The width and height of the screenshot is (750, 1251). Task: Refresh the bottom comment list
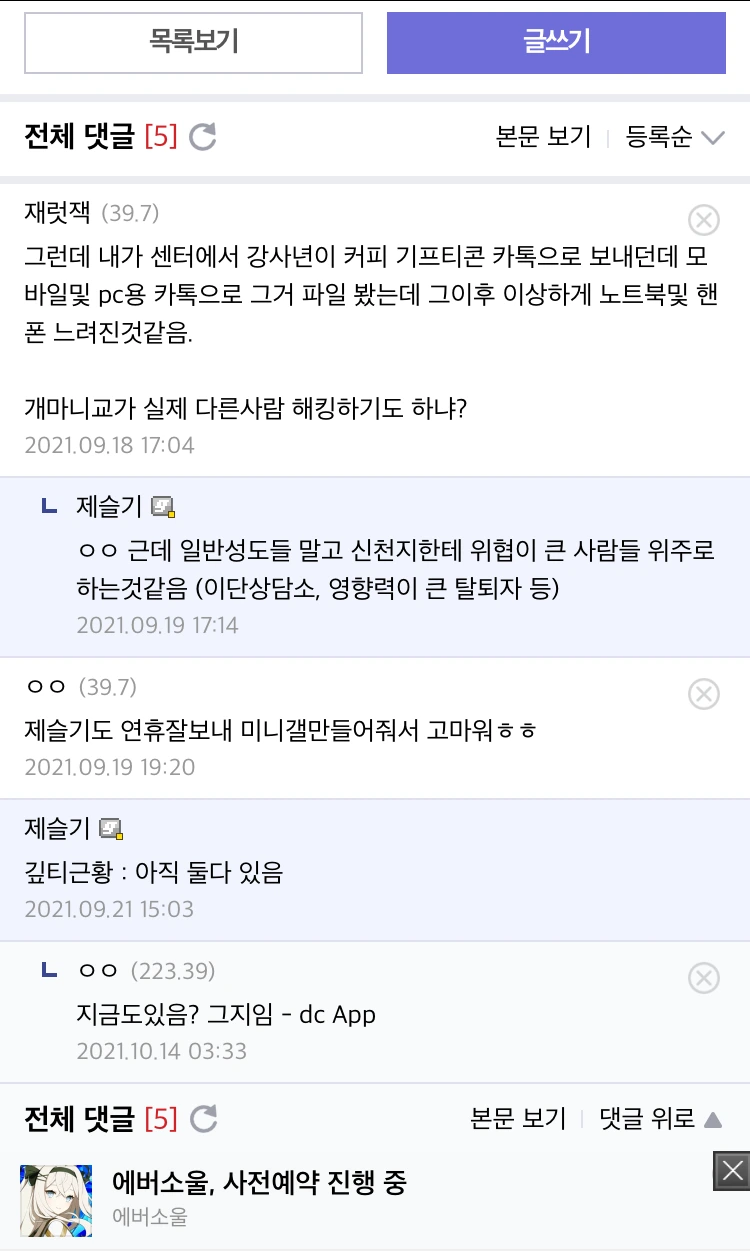202,1119
